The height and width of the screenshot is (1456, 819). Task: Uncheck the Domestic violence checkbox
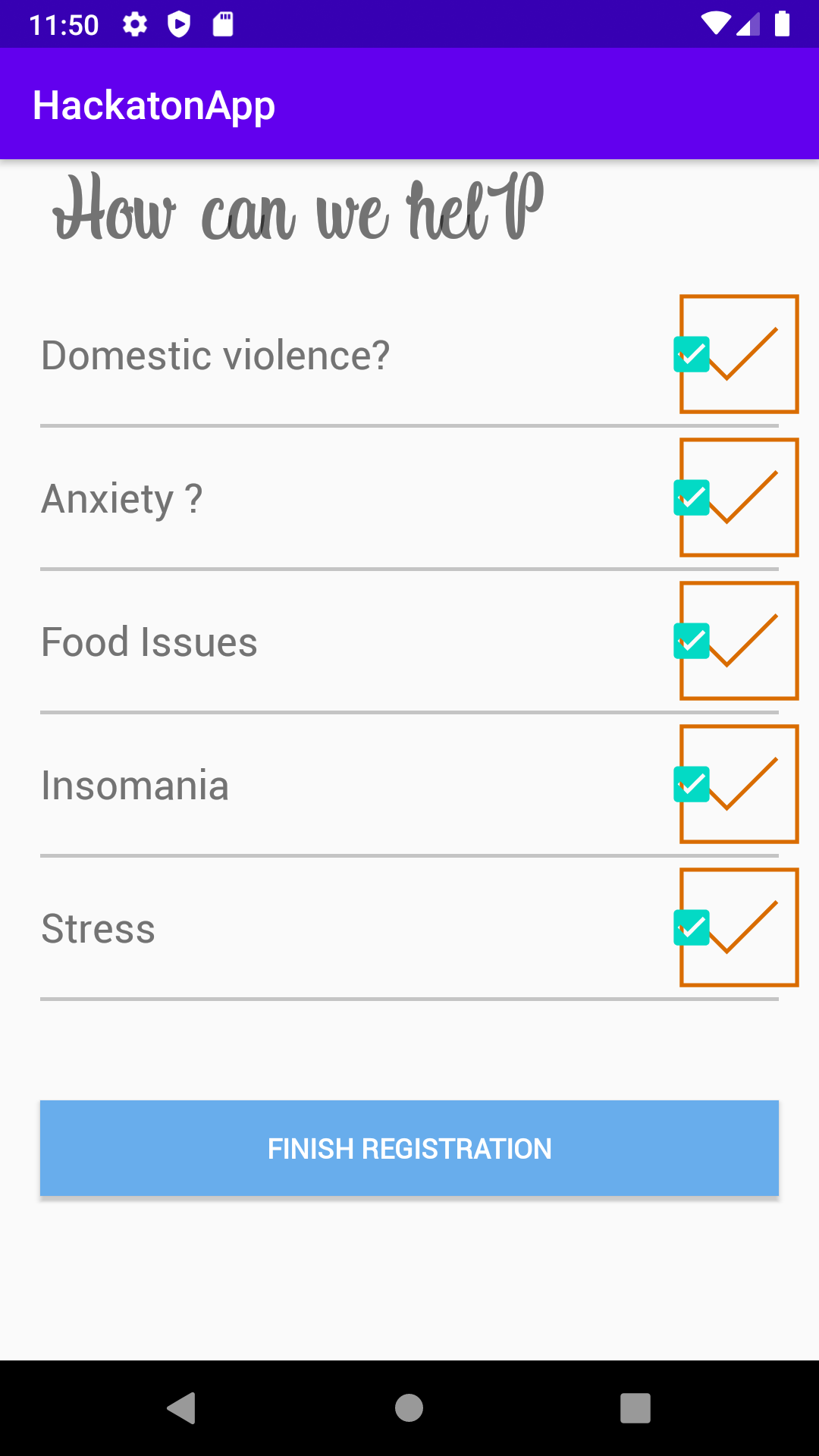(692, 354)
